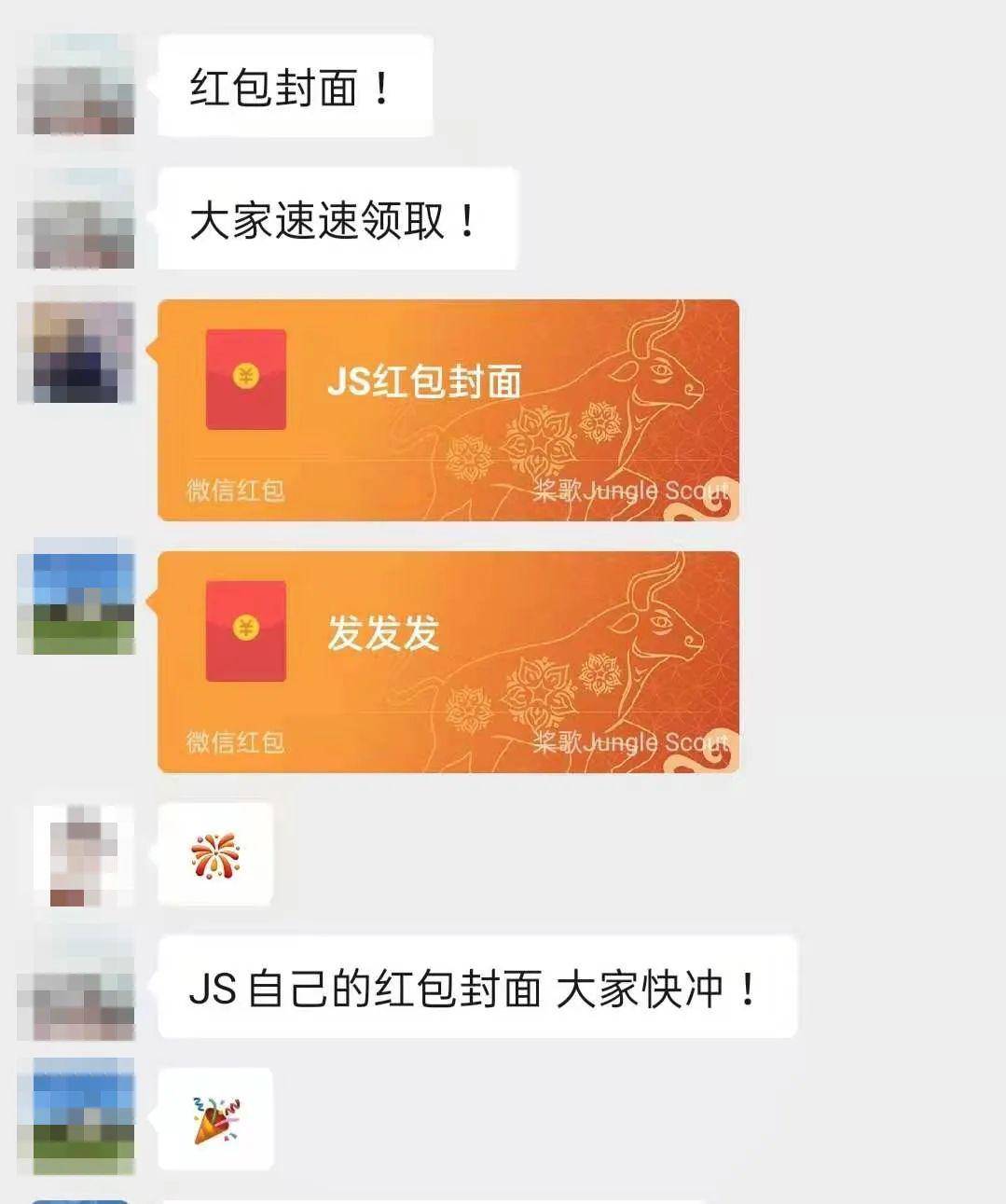The height and width of the screenshot is (1204, 1006).
Task: Open avatar beside JS 自己的红包封面 message
Action: point(76,989)
